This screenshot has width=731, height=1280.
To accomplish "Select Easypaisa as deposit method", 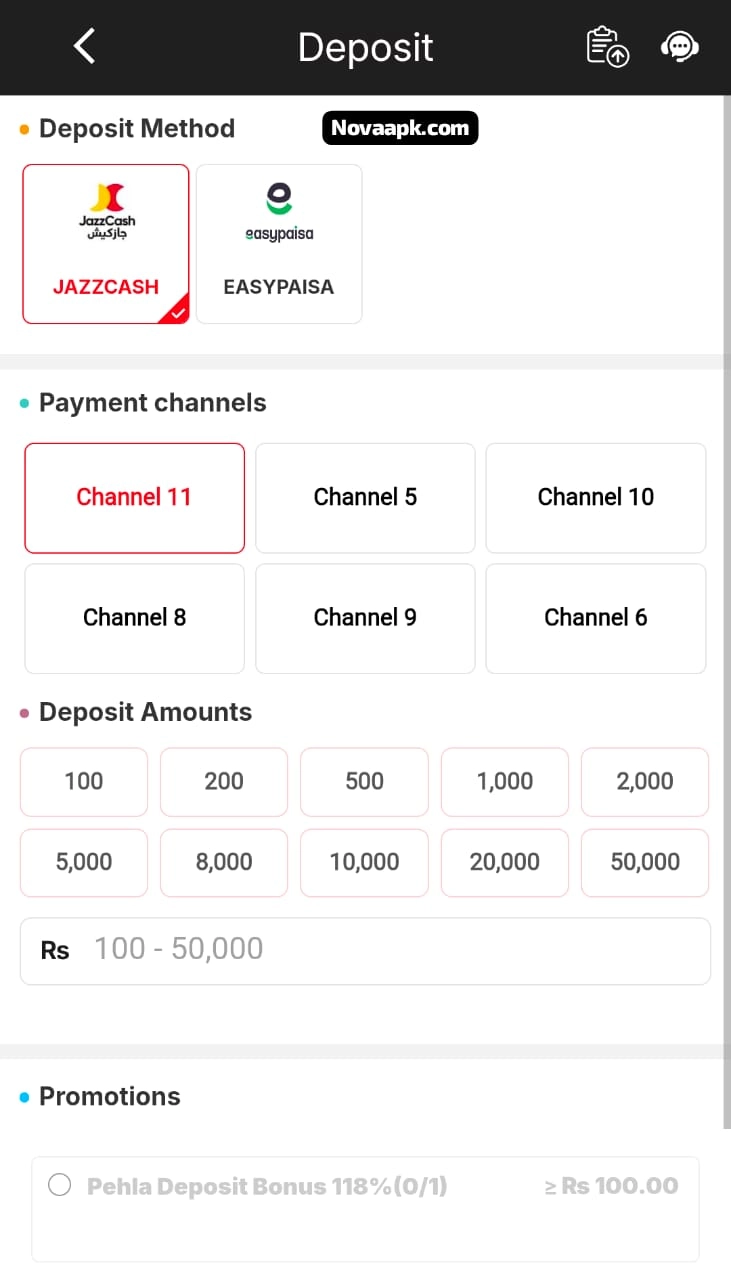I will [x=279, y=244].
